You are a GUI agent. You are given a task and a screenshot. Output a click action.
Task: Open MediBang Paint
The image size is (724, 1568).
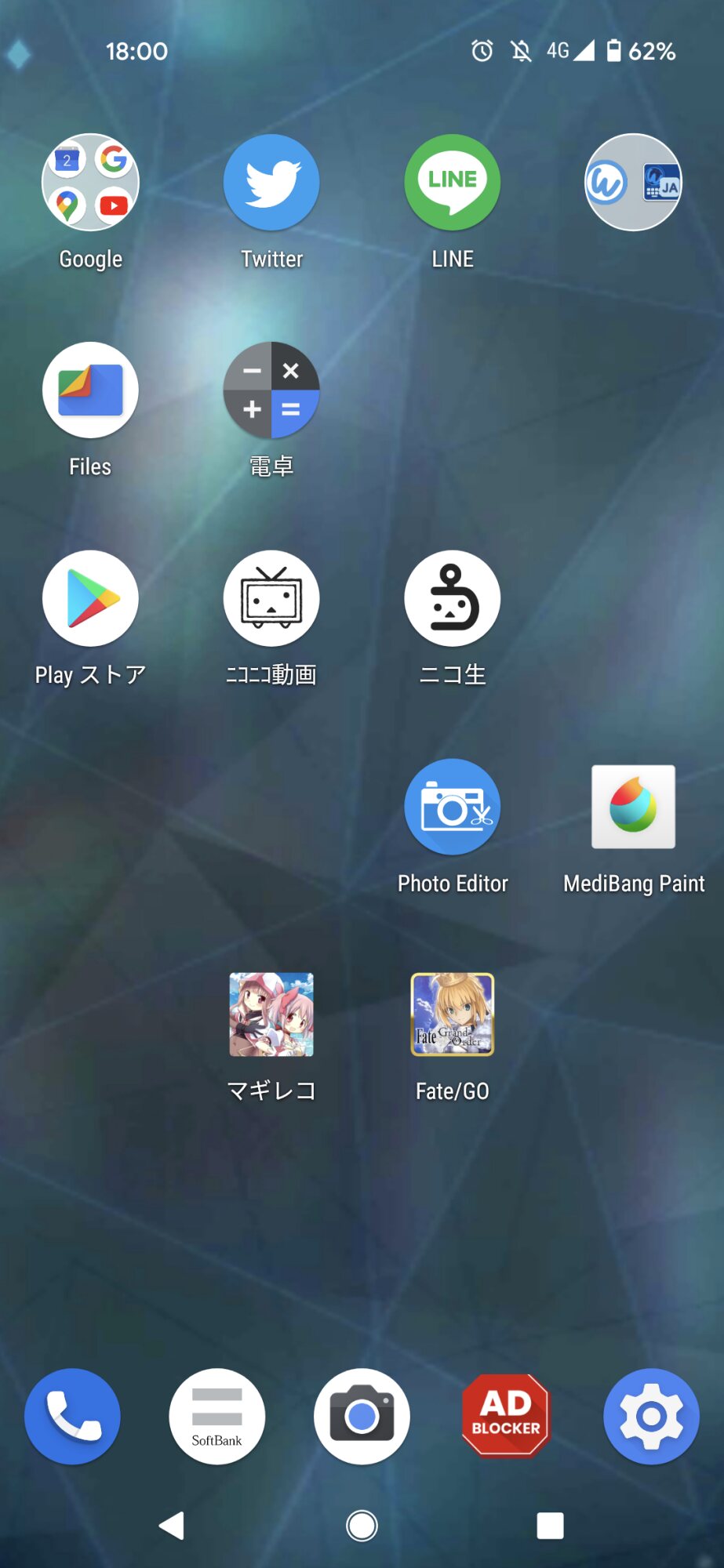coord(633,807)
